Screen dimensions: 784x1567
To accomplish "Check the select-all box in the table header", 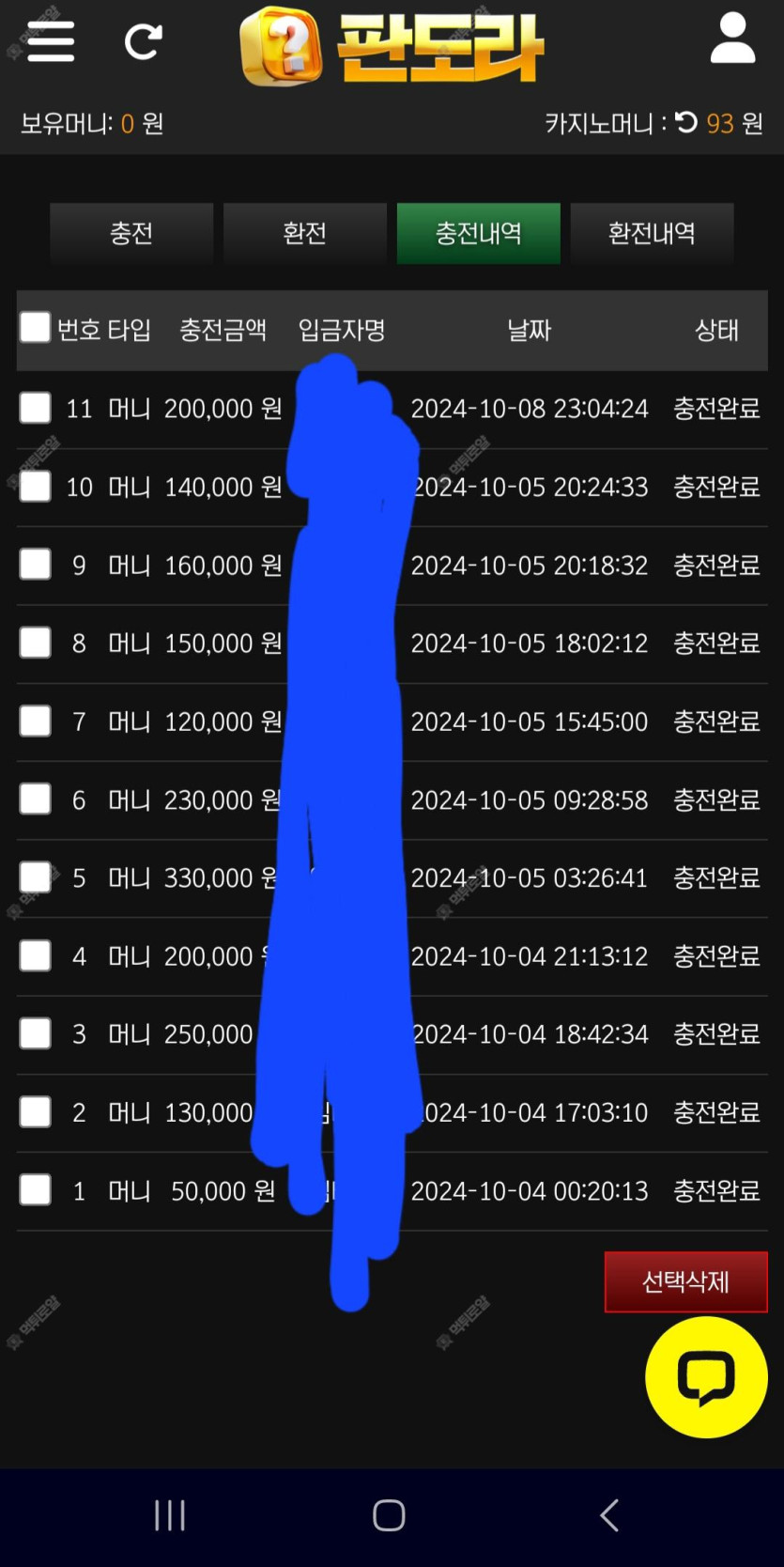I will (x=36, y=328).
